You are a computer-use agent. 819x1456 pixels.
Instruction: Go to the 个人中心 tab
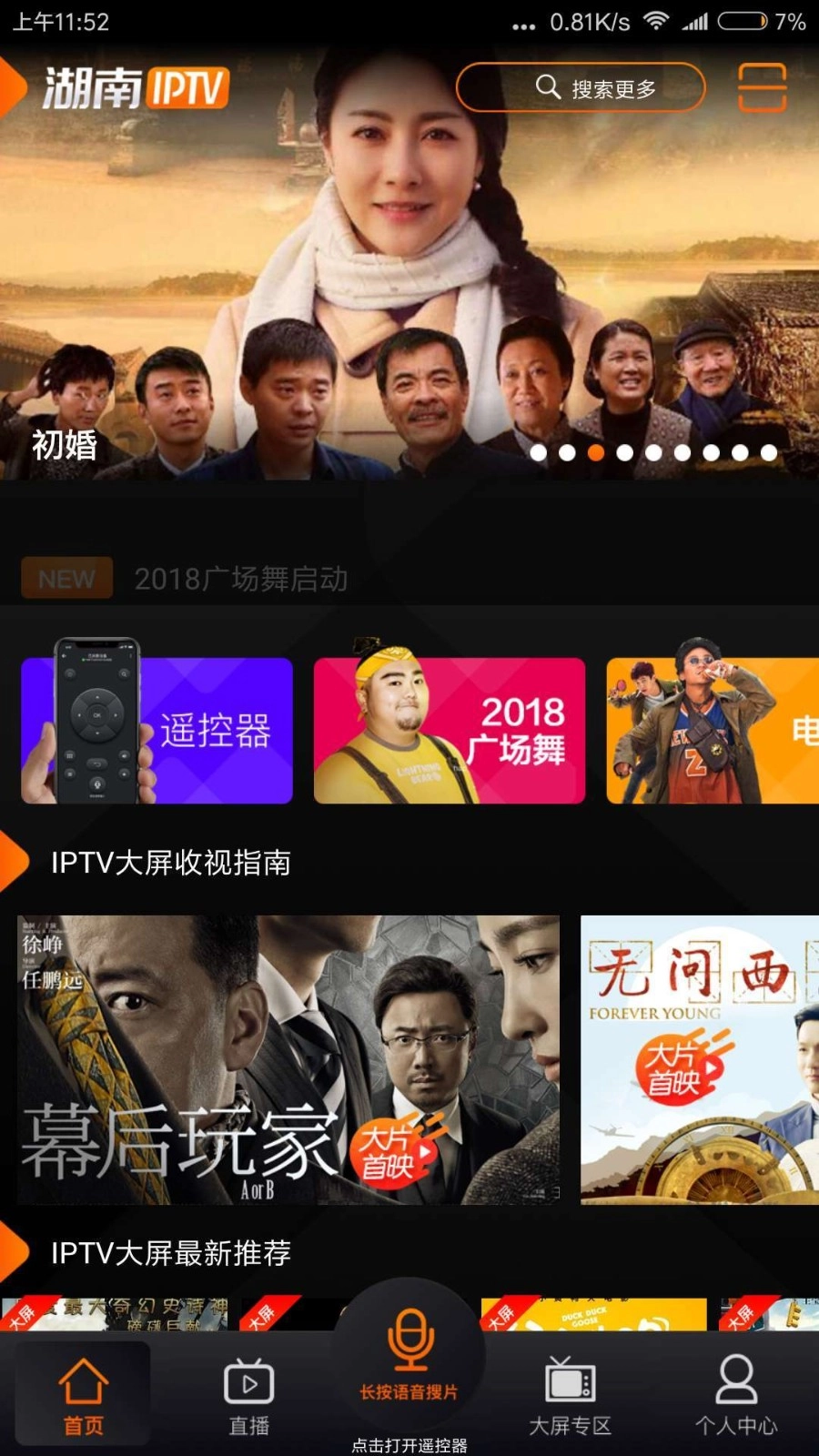click(x=735, y=1396)
